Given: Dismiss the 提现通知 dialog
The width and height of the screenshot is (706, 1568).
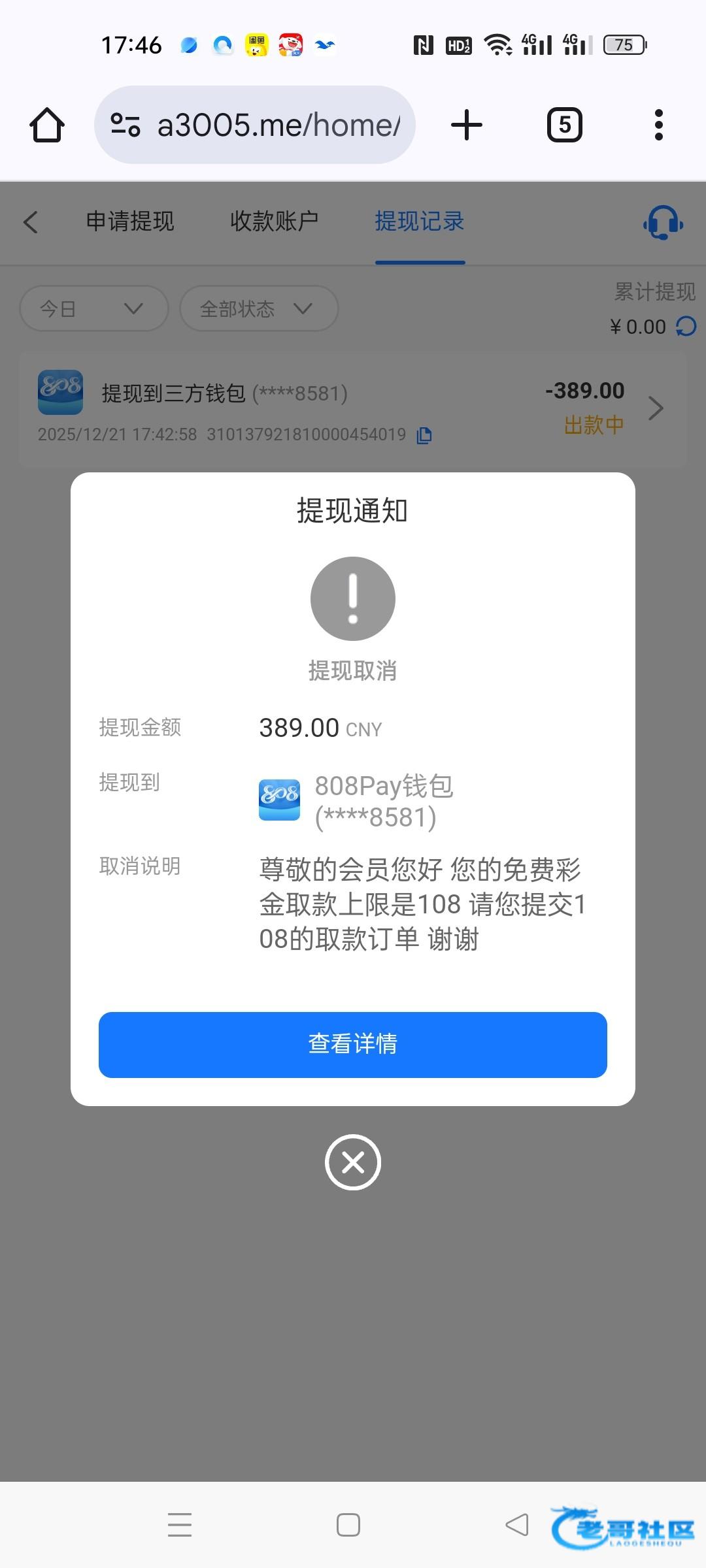Looking at the screenshot, I should pyautogui.click(x=353, y=1162).
